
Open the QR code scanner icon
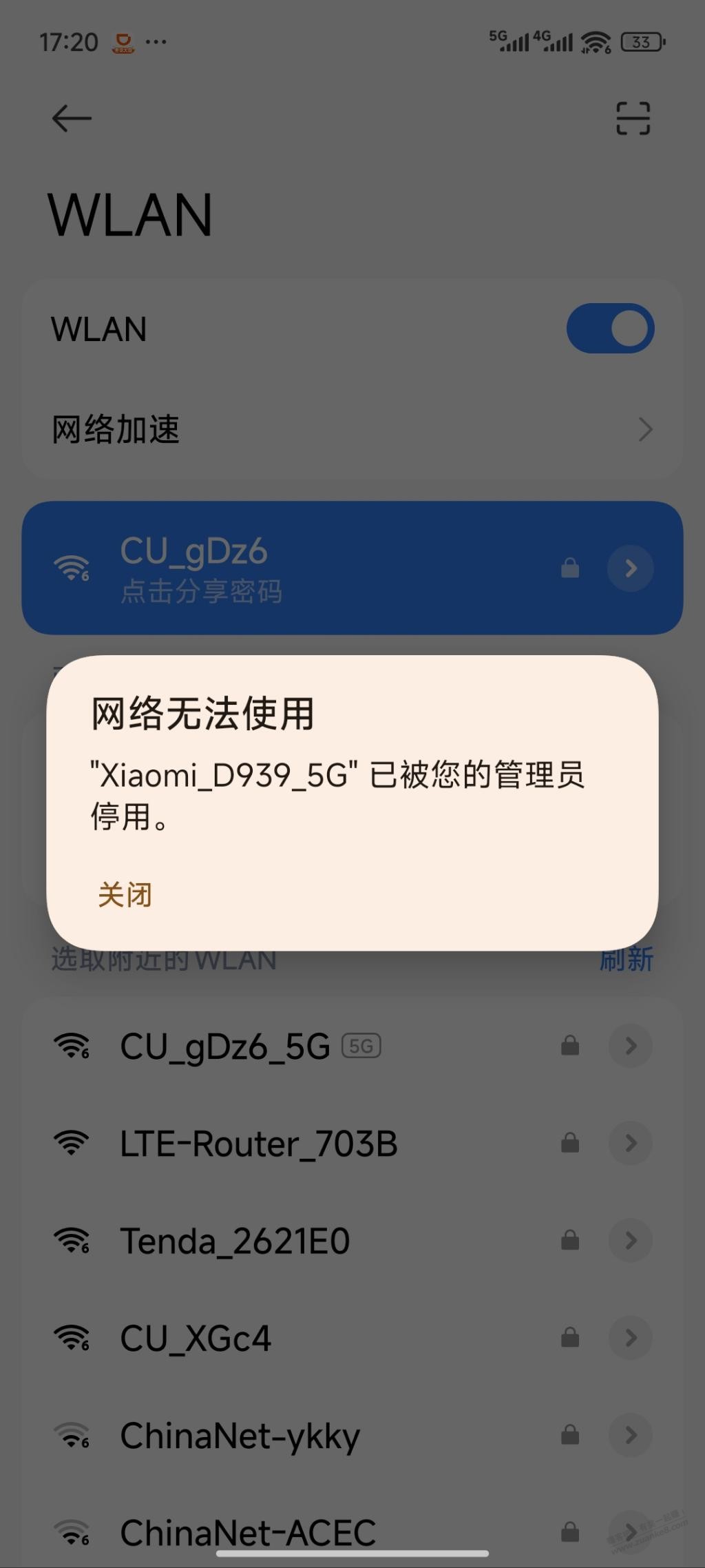pos(633,118)
